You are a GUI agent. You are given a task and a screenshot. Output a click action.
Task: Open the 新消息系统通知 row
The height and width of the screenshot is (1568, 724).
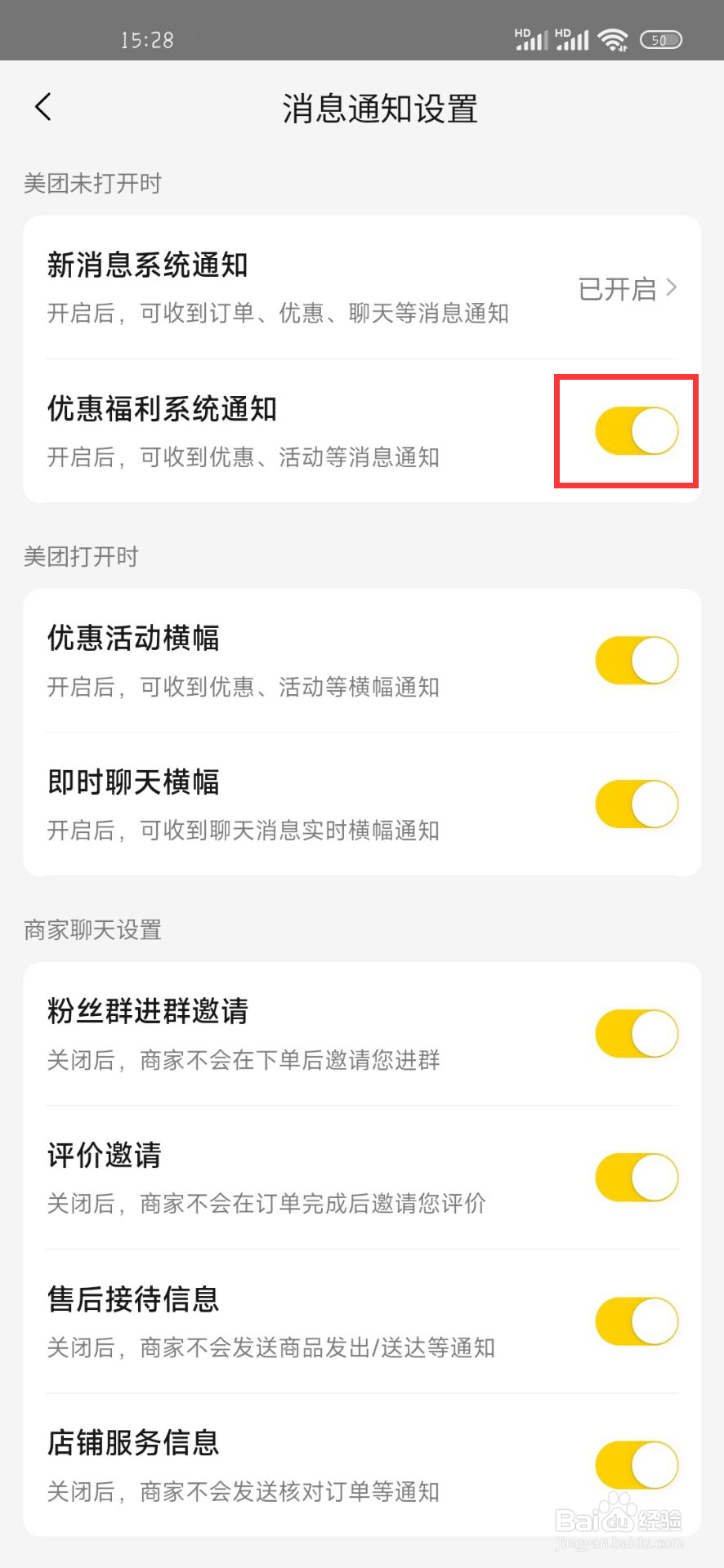(362, 287)
